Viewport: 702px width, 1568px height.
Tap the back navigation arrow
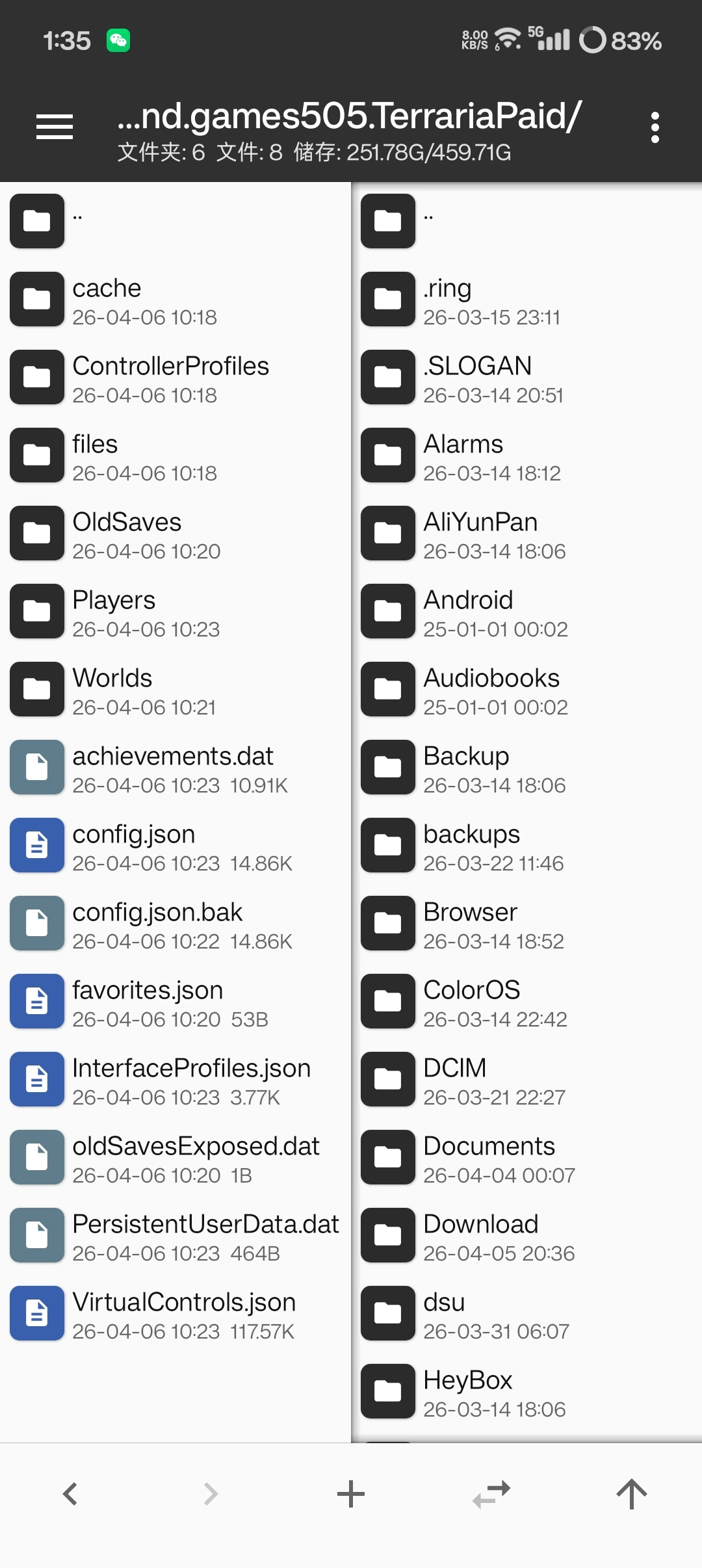[70, 1493]
